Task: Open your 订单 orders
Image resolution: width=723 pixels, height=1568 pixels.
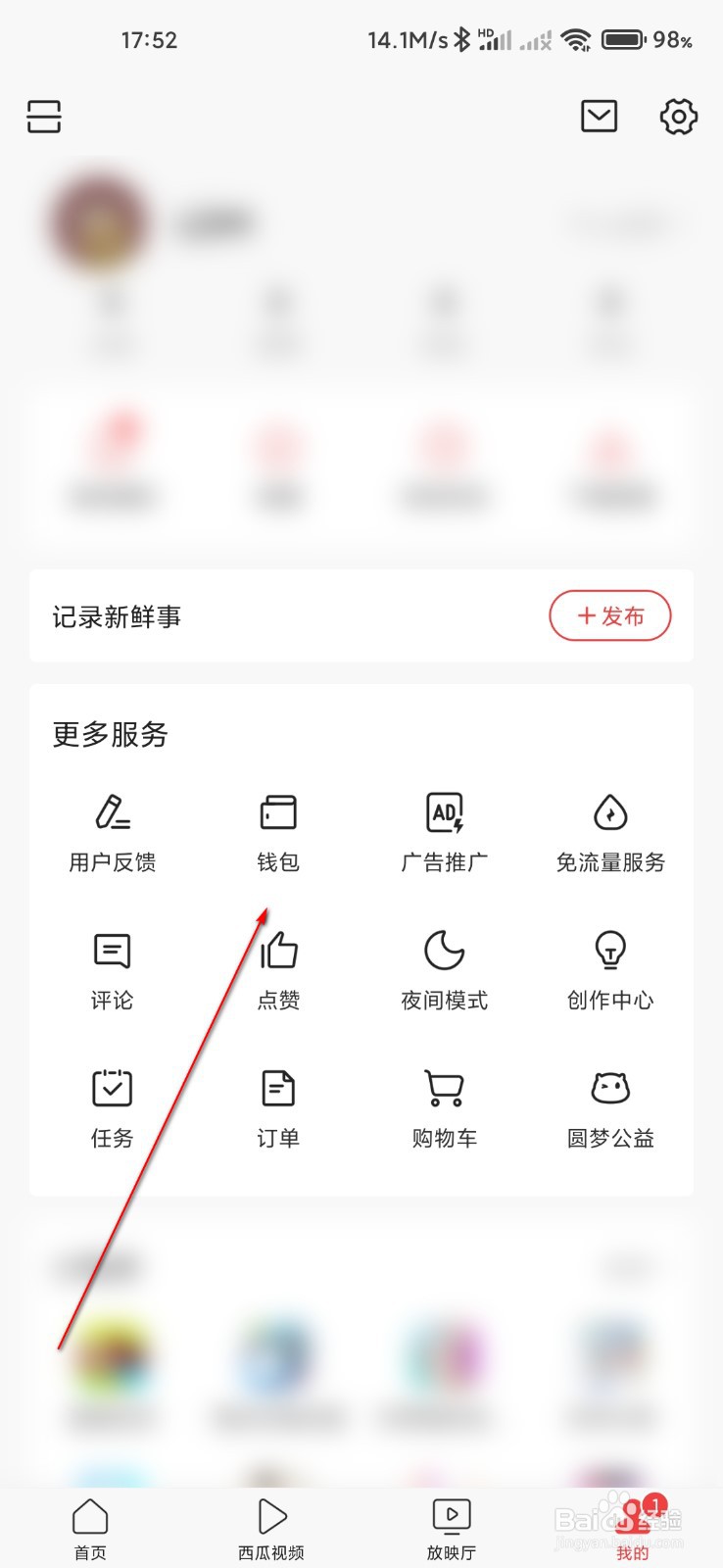Action: pyautogui.click(x=277, y=1105)
